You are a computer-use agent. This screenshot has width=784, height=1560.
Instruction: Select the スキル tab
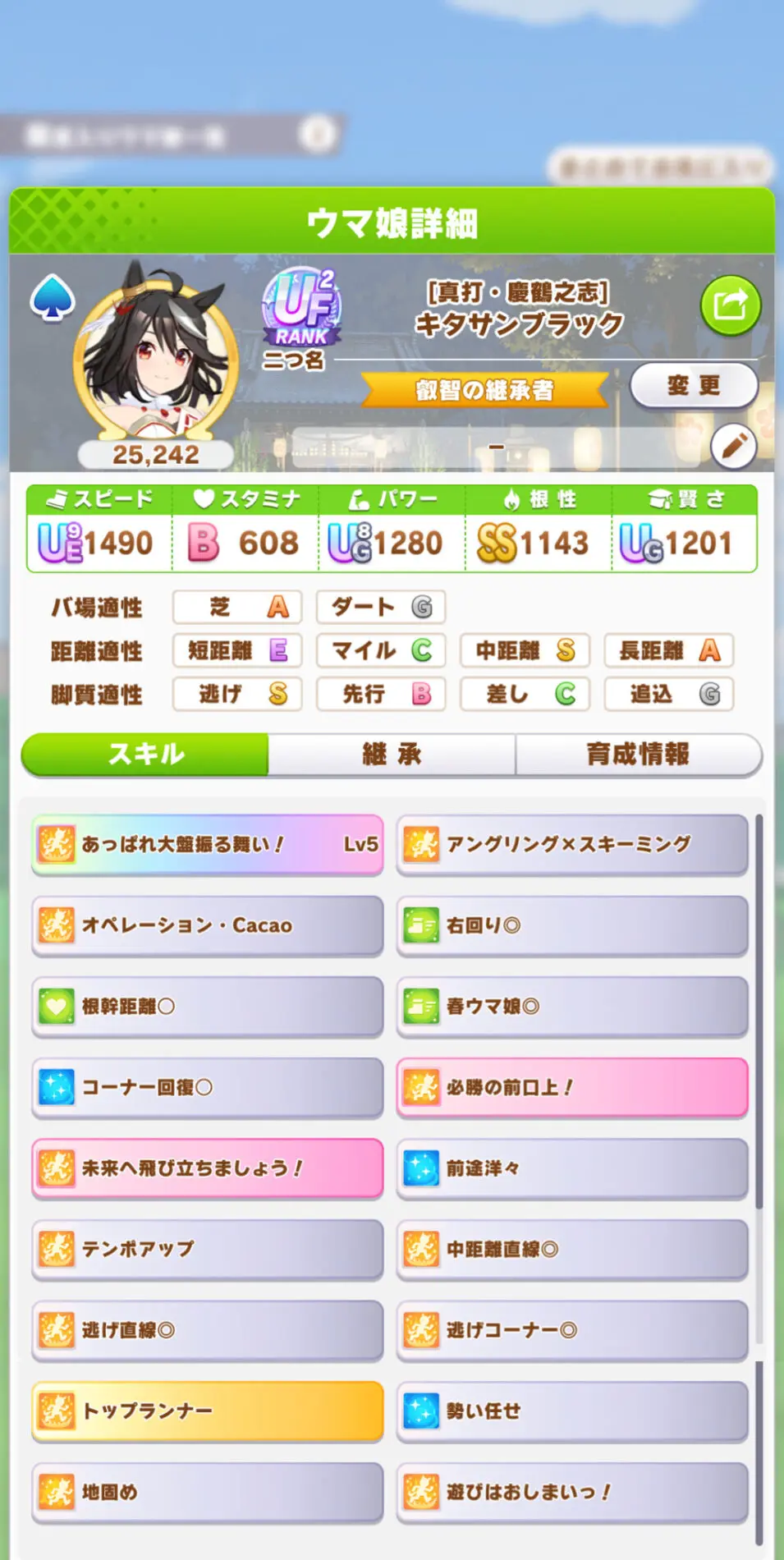pos(145,754)
